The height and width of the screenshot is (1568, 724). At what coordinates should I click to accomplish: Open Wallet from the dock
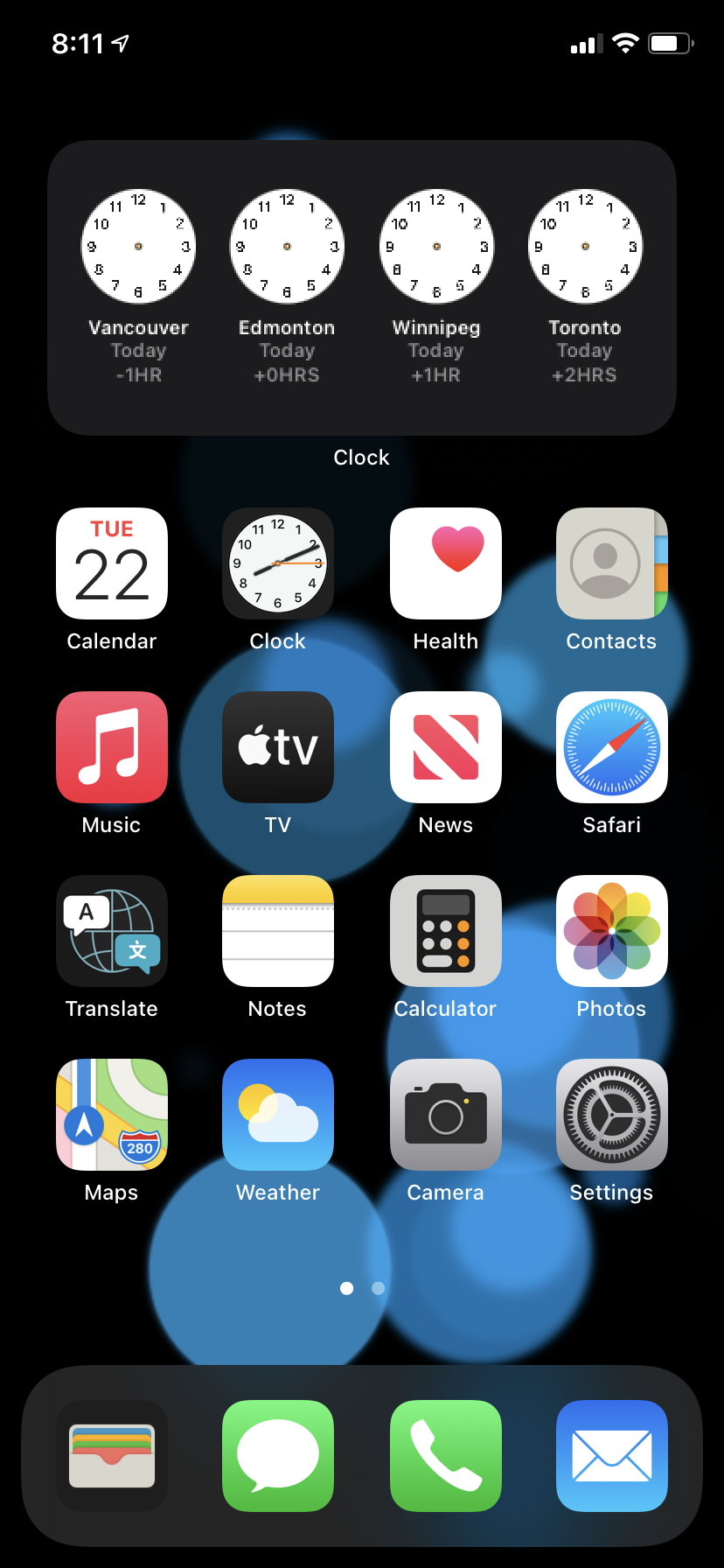(112, 1456)
